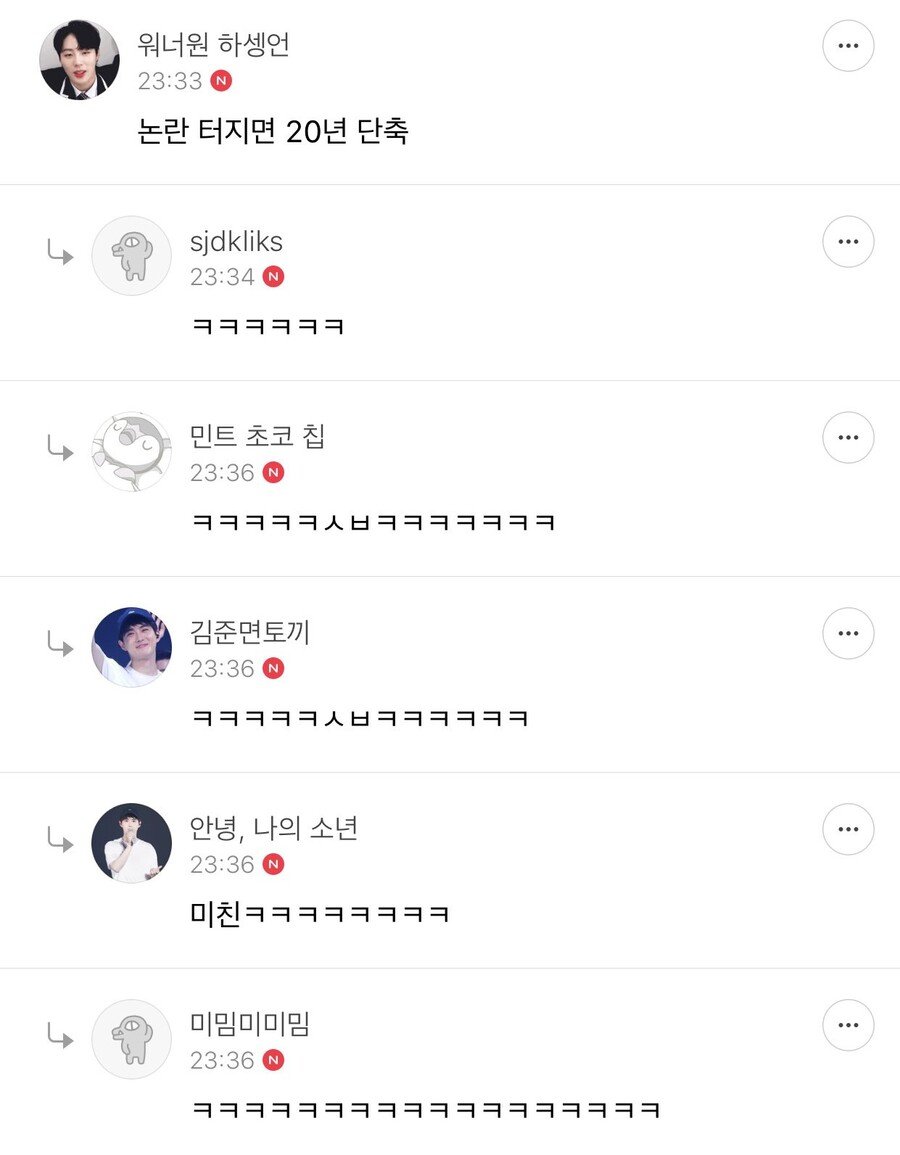Image resolution: width=900 pixels, height=1155 pixels.
Task: Open the overflow menu on sjdkliks's reply
Action: click(848, 242)
